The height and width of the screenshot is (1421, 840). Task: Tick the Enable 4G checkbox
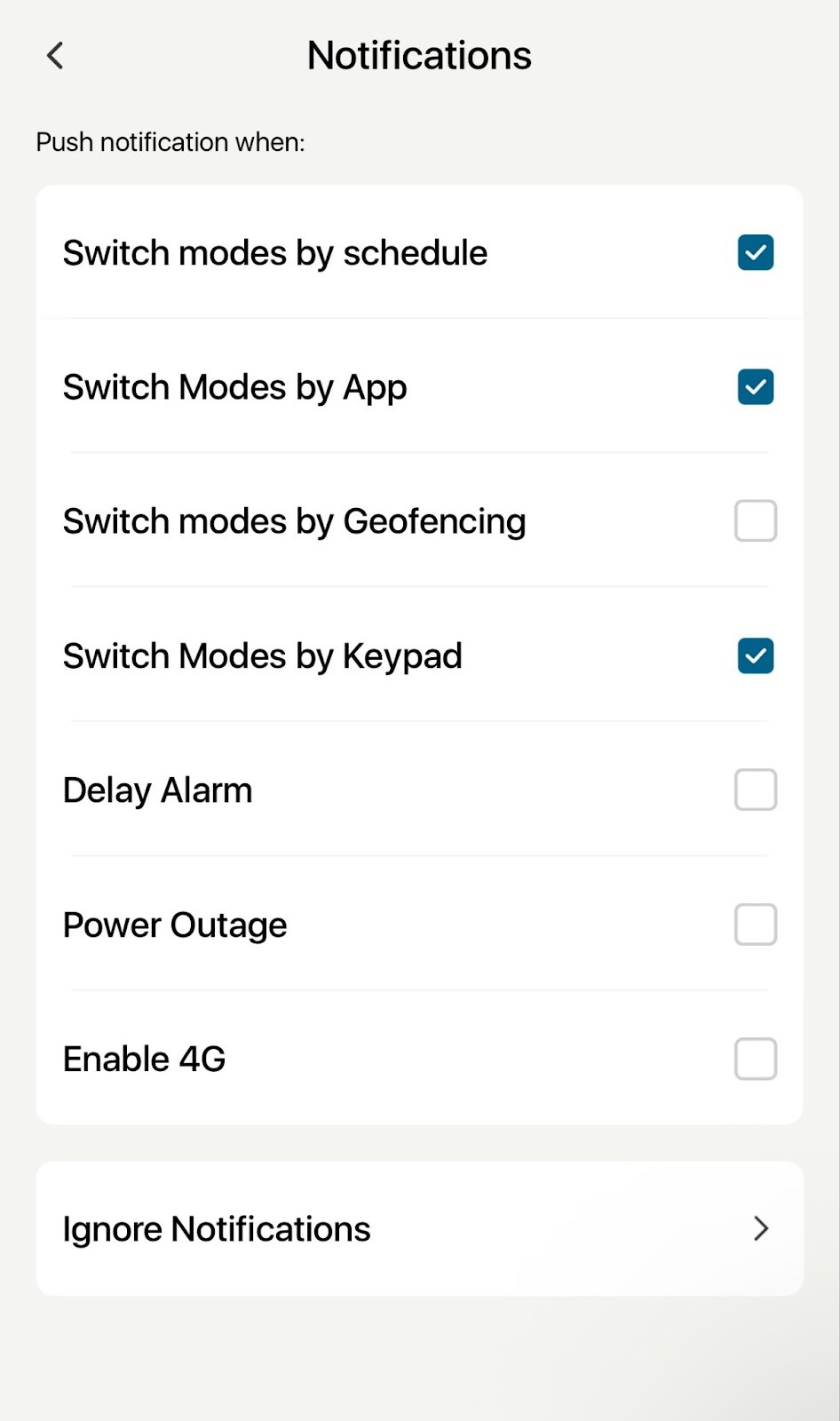point(755,1060)
